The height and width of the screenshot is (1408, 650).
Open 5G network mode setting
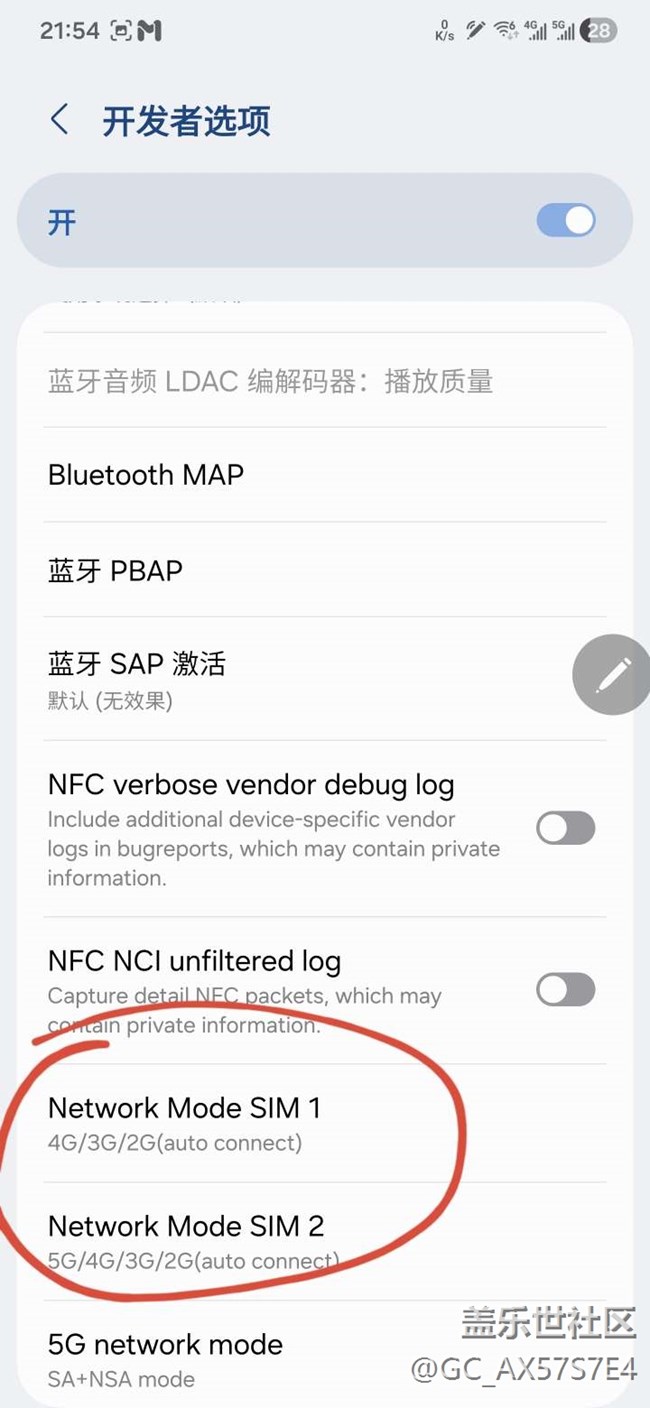166,1358
